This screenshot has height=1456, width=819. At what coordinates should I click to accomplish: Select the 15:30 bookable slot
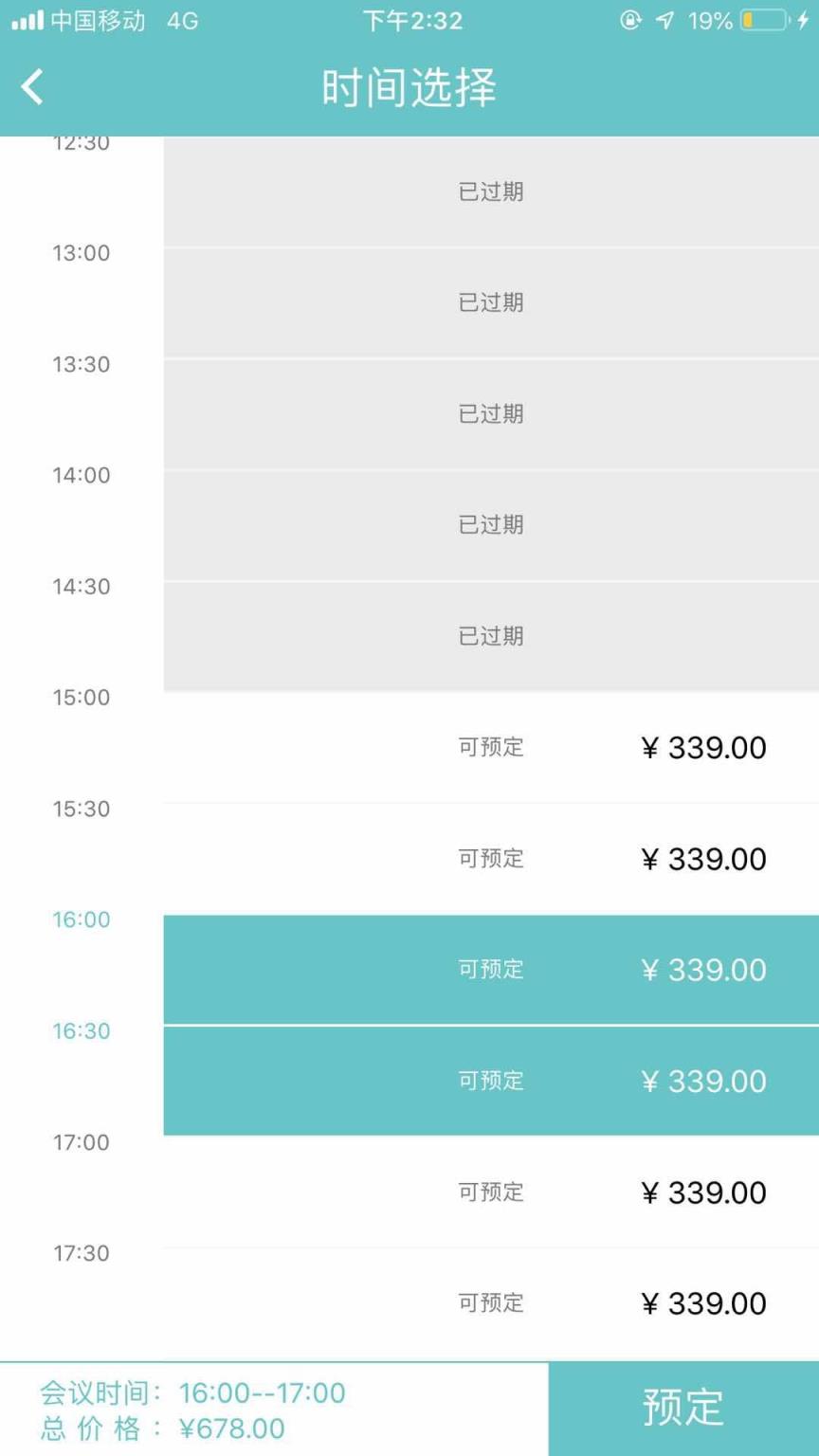491,858
